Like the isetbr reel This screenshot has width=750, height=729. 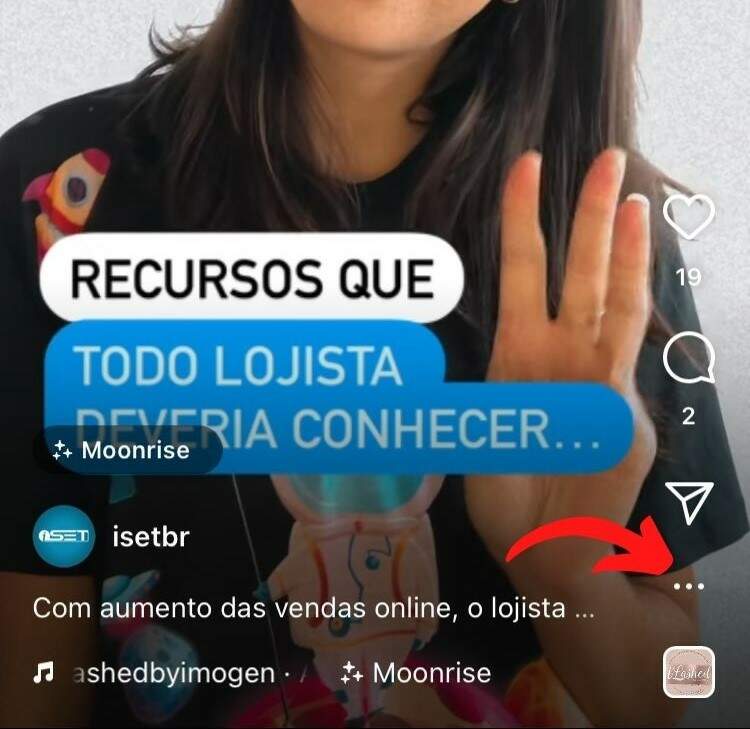[x=689, y=217]
